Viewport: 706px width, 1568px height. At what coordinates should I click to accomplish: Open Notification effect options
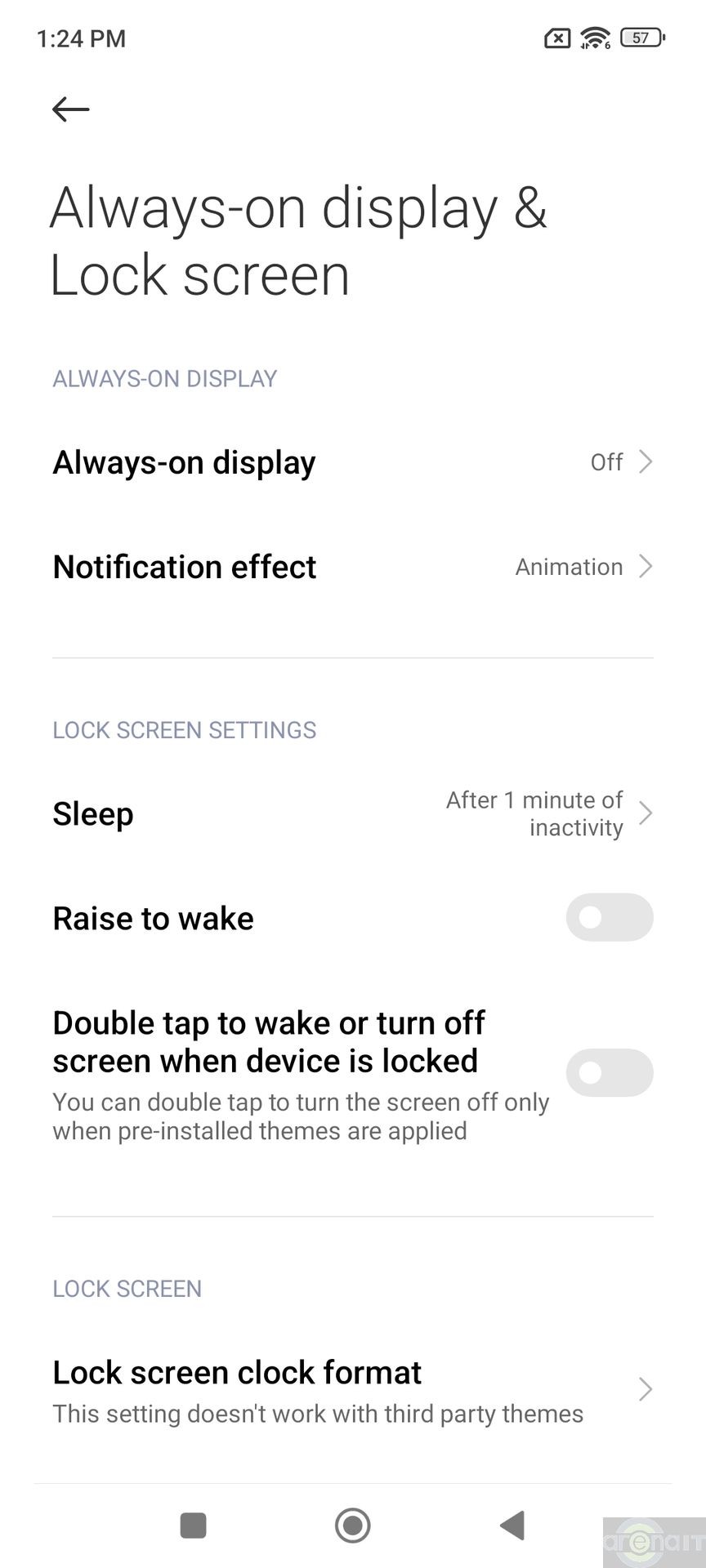353,567
